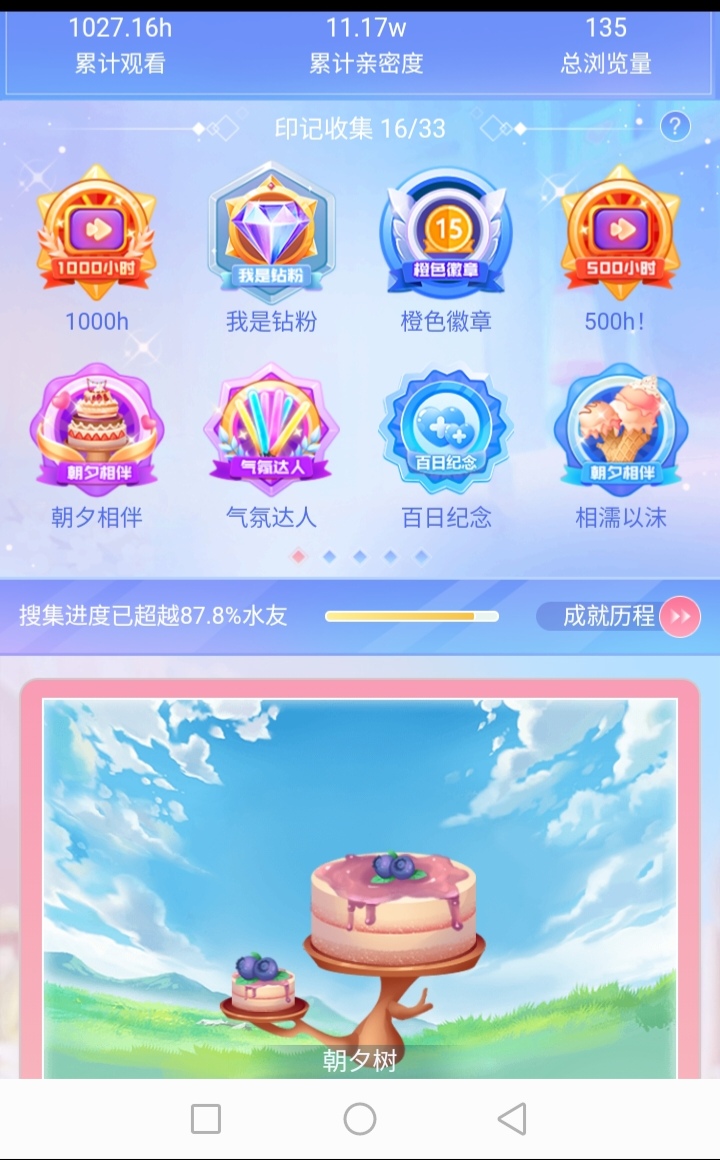Open the help question mark icon

coord(676,127)
